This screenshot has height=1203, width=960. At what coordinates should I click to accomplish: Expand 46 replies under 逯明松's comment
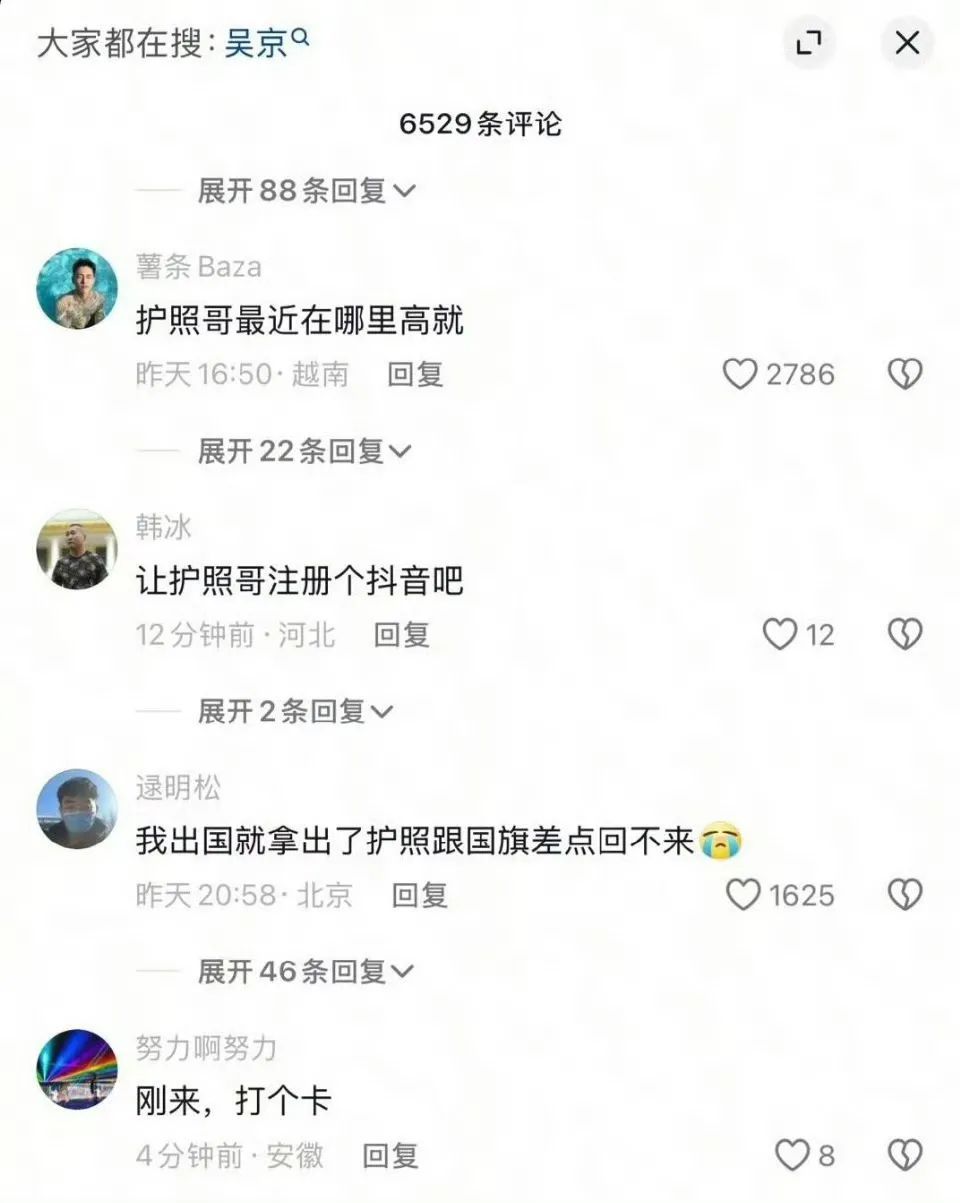305,971
